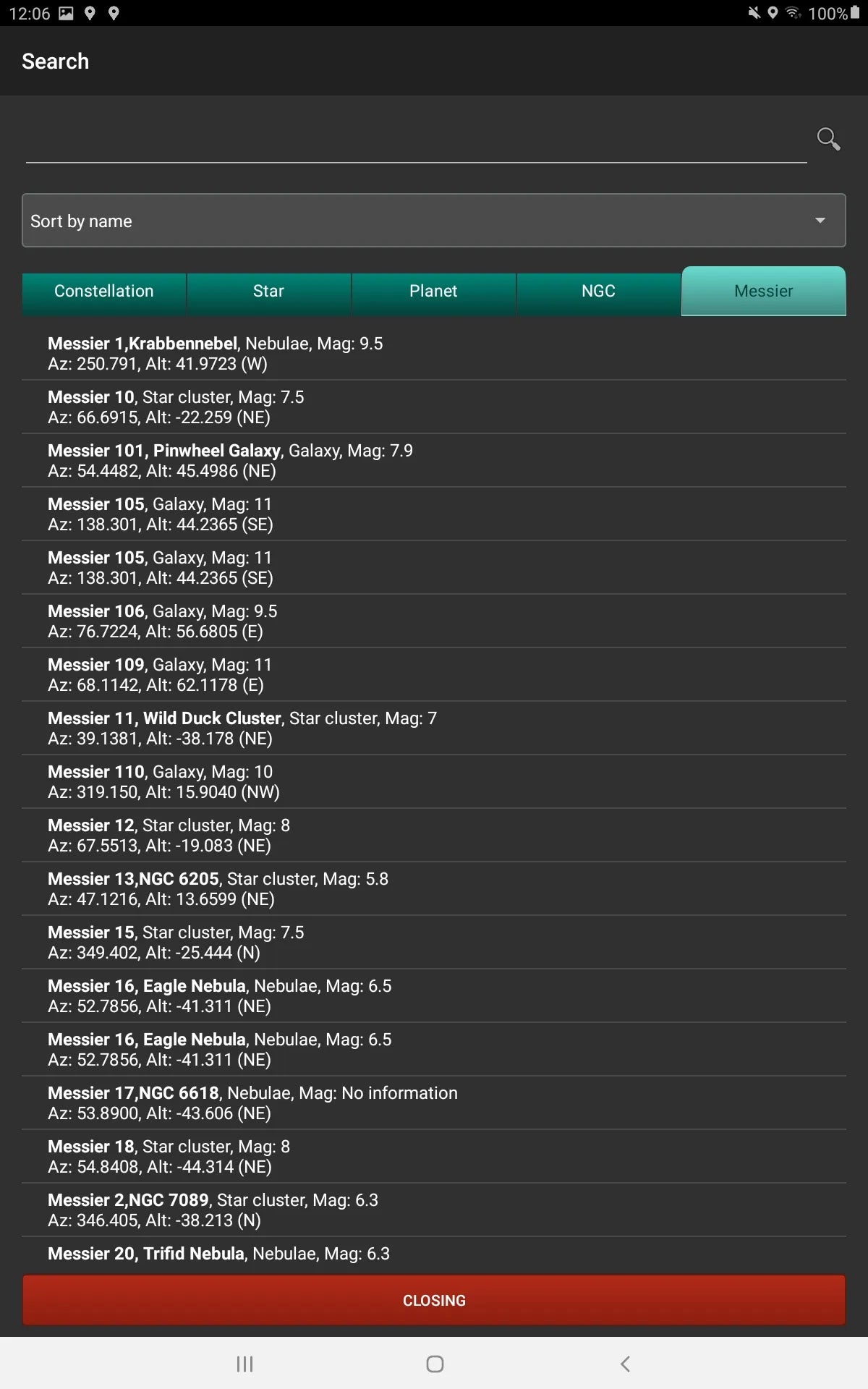Image resolution: width=868 pixels, height=1389 pixels.
Task: Open Messier 2 NGC 7089 entry
Action: coord(434,1210)
